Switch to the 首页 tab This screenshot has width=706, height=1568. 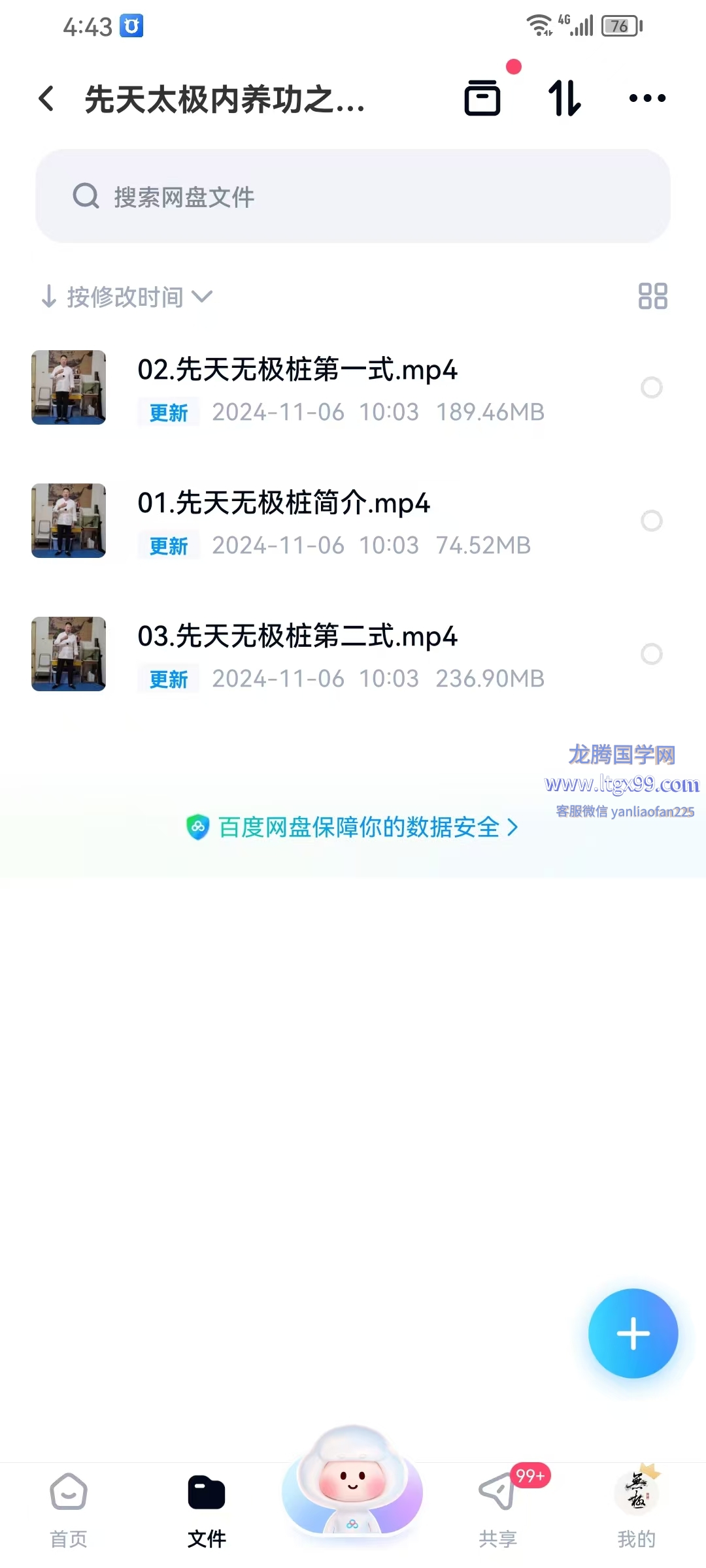69,1509
